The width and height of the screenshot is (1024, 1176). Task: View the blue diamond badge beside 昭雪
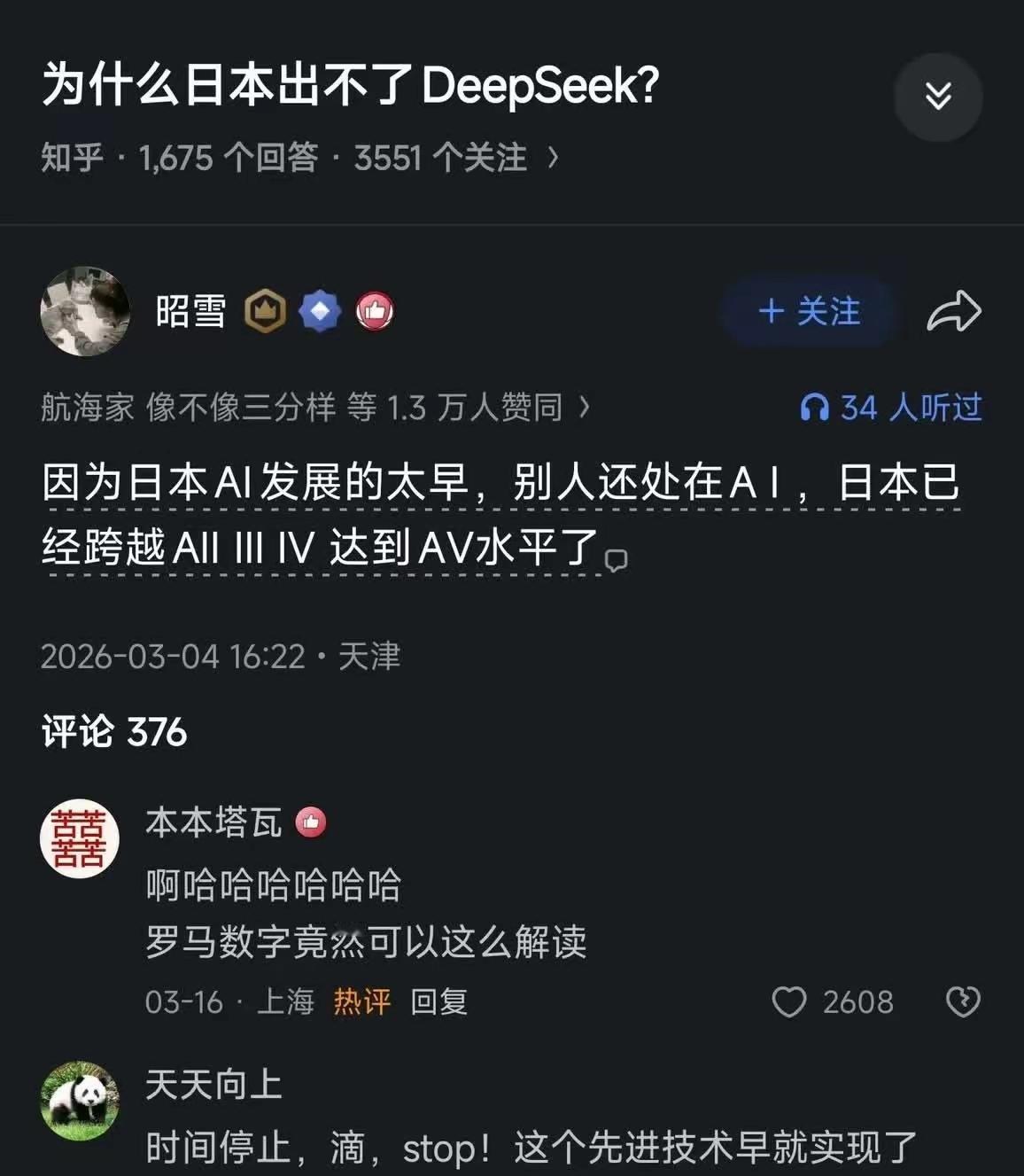click(x=320, y=311)
